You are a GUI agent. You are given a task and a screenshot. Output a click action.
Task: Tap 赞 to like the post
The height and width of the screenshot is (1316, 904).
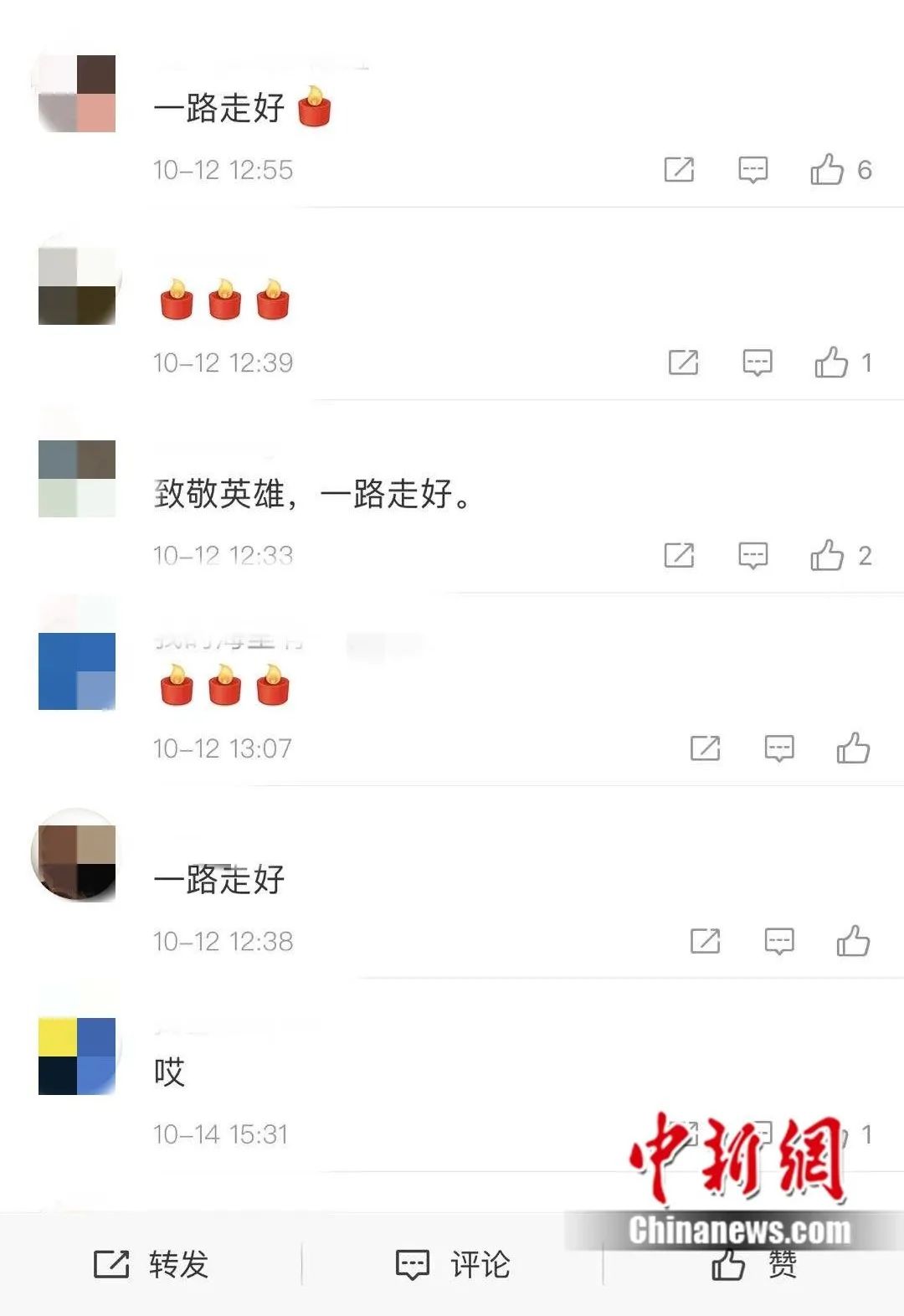[753, 1264]
